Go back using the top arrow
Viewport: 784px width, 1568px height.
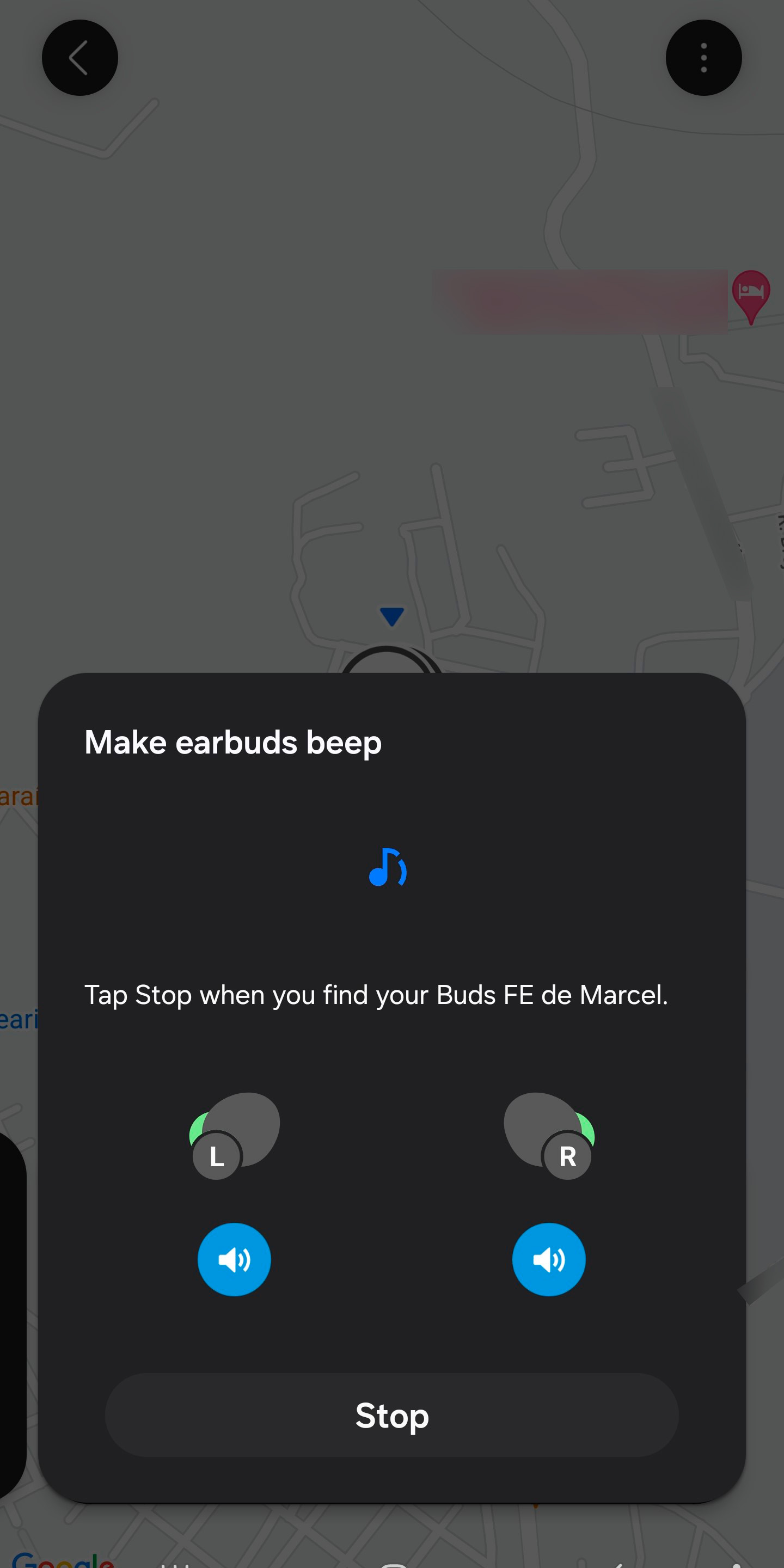[79, 58]
